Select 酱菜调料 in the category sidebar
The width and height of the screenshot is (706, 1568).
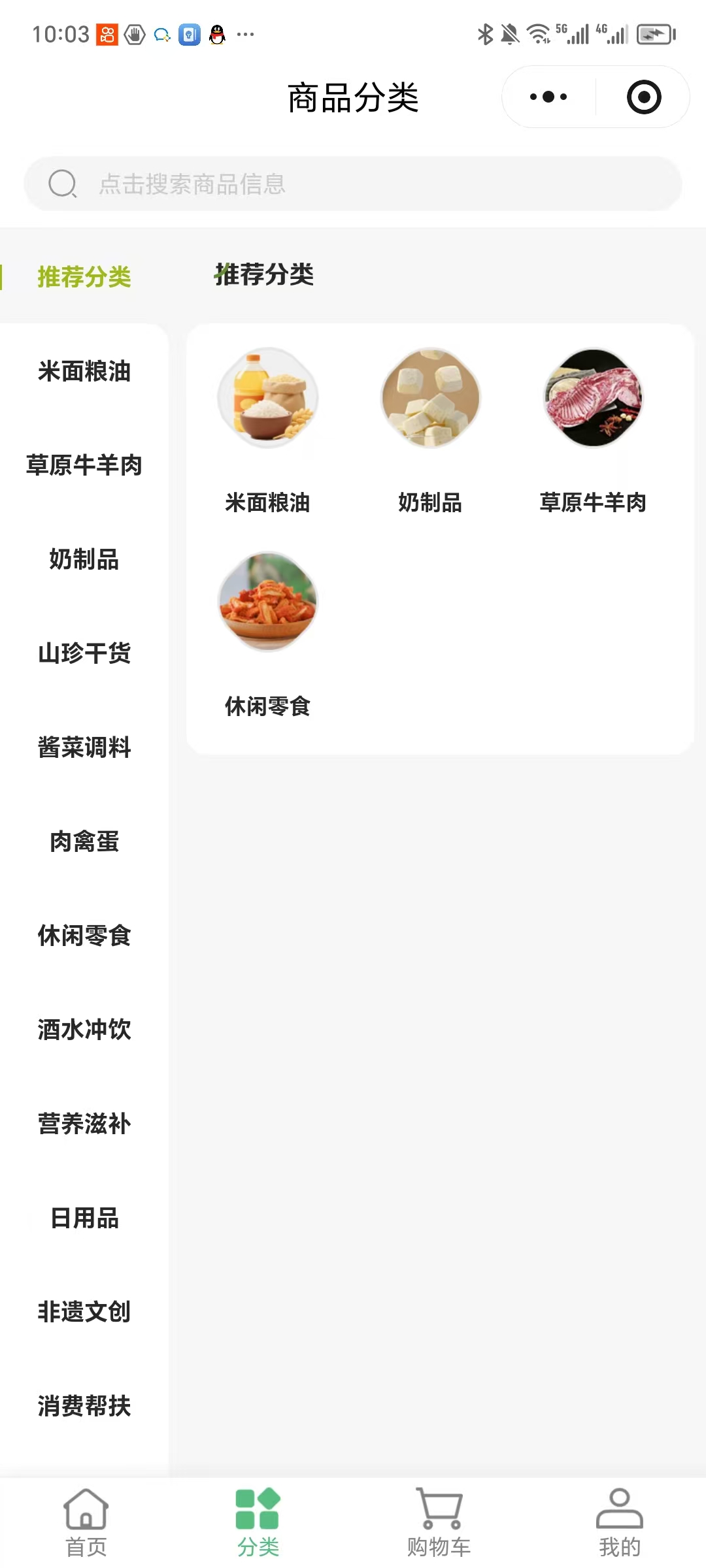pyautogui.click(x=84, y=747)
